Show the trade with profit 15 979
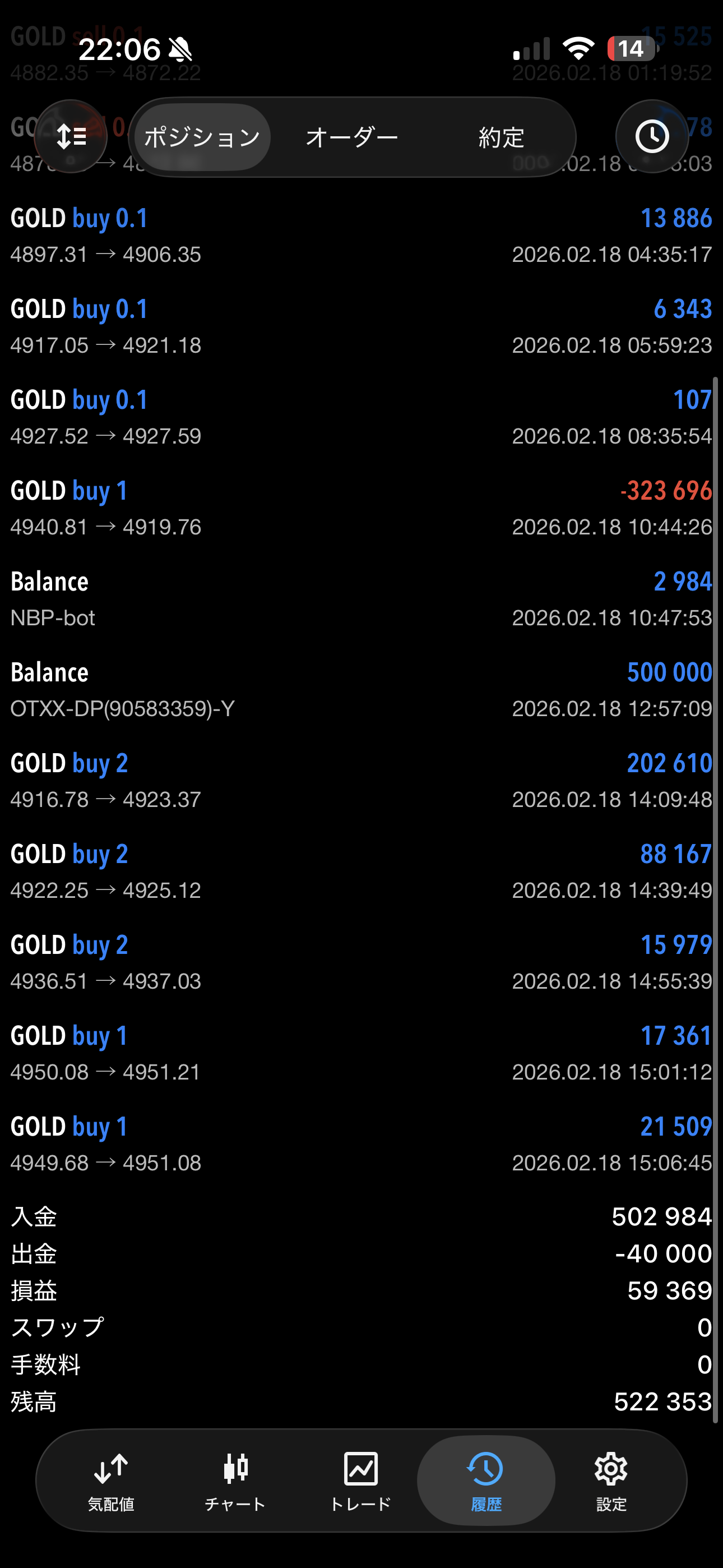Screen dimensions: 723x1568 pyautogui.click(x=361, y=962)
